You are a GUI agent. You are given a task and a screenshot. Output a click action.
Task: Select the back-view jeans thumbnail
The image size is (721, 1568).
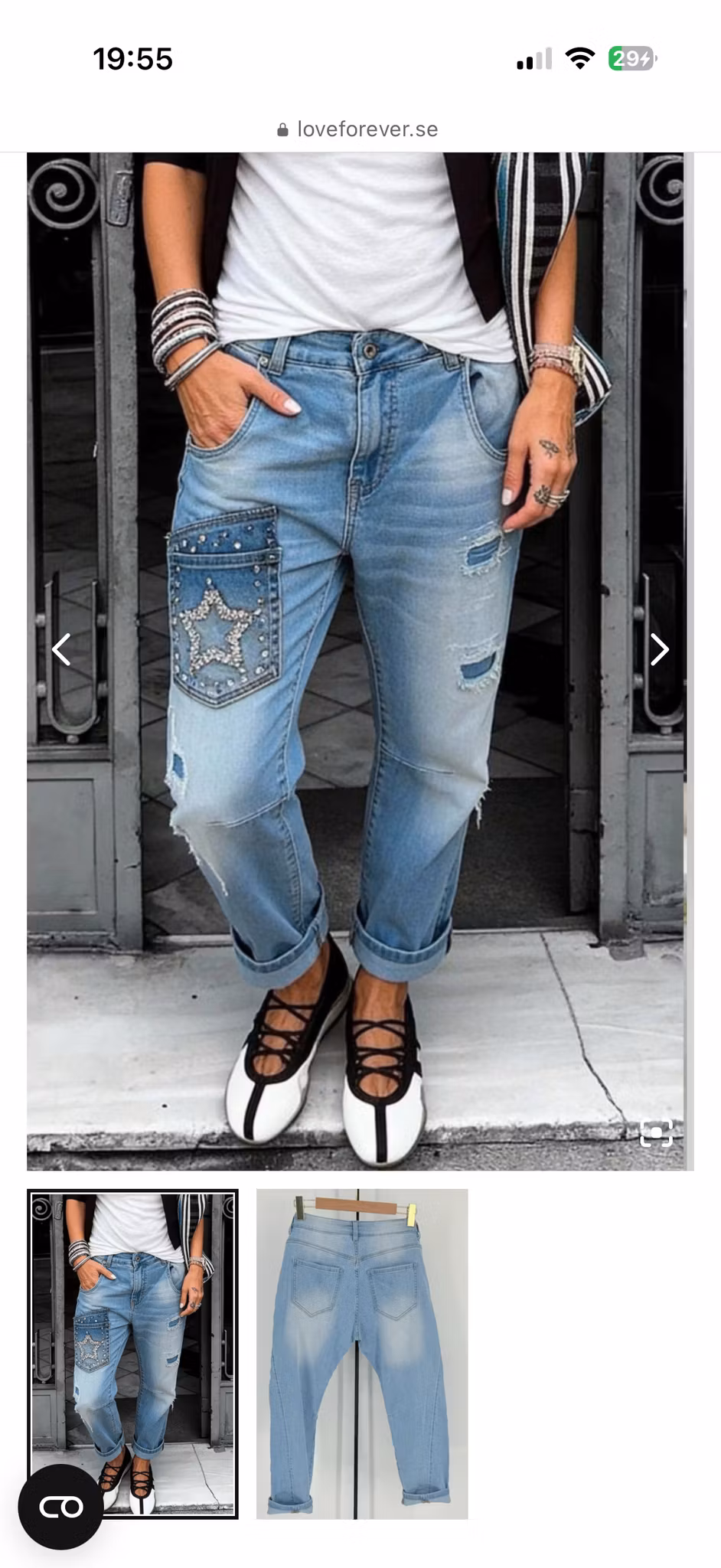(x=361, y=1354)
